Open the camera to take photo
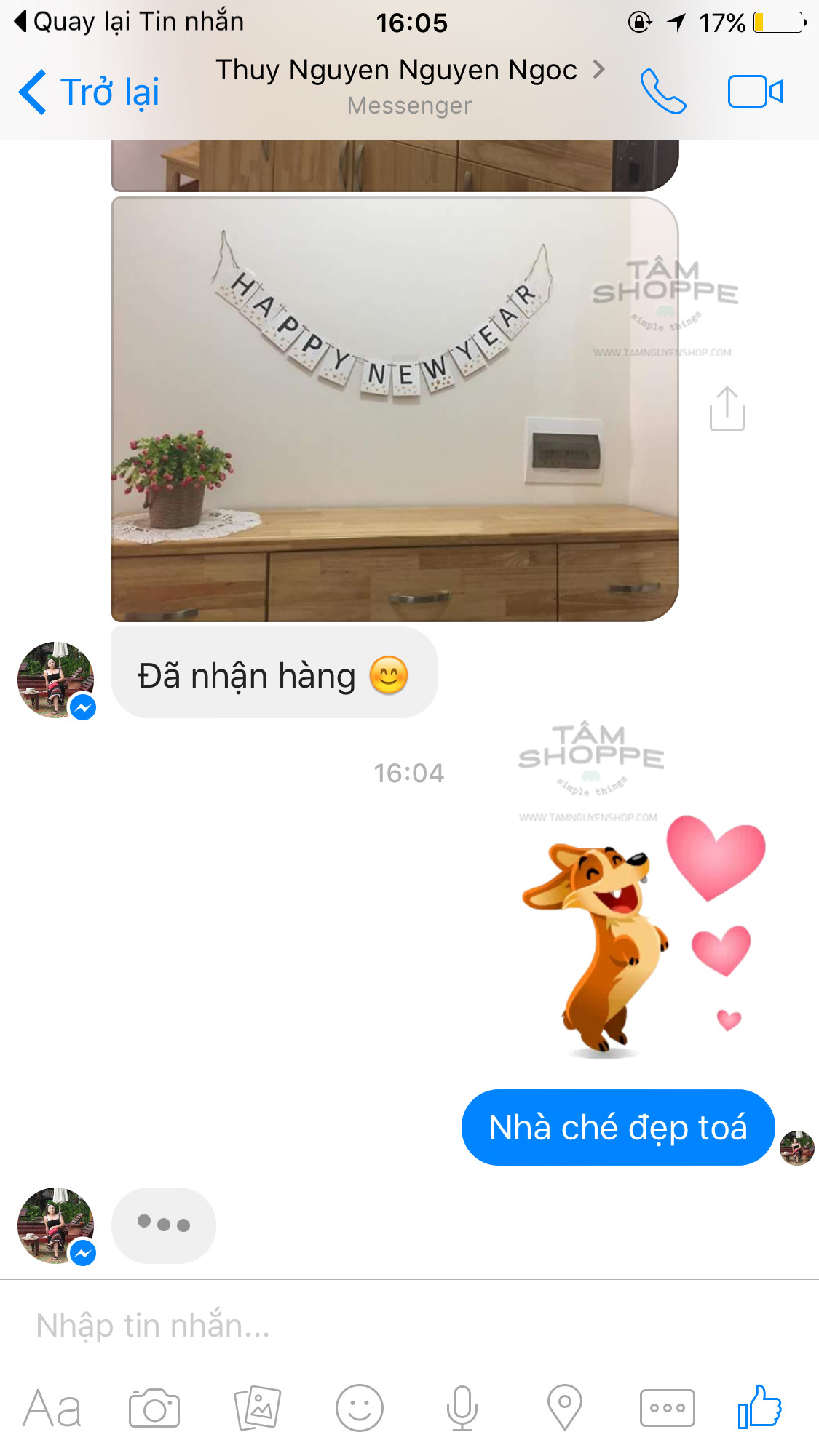 point(154,1408)
